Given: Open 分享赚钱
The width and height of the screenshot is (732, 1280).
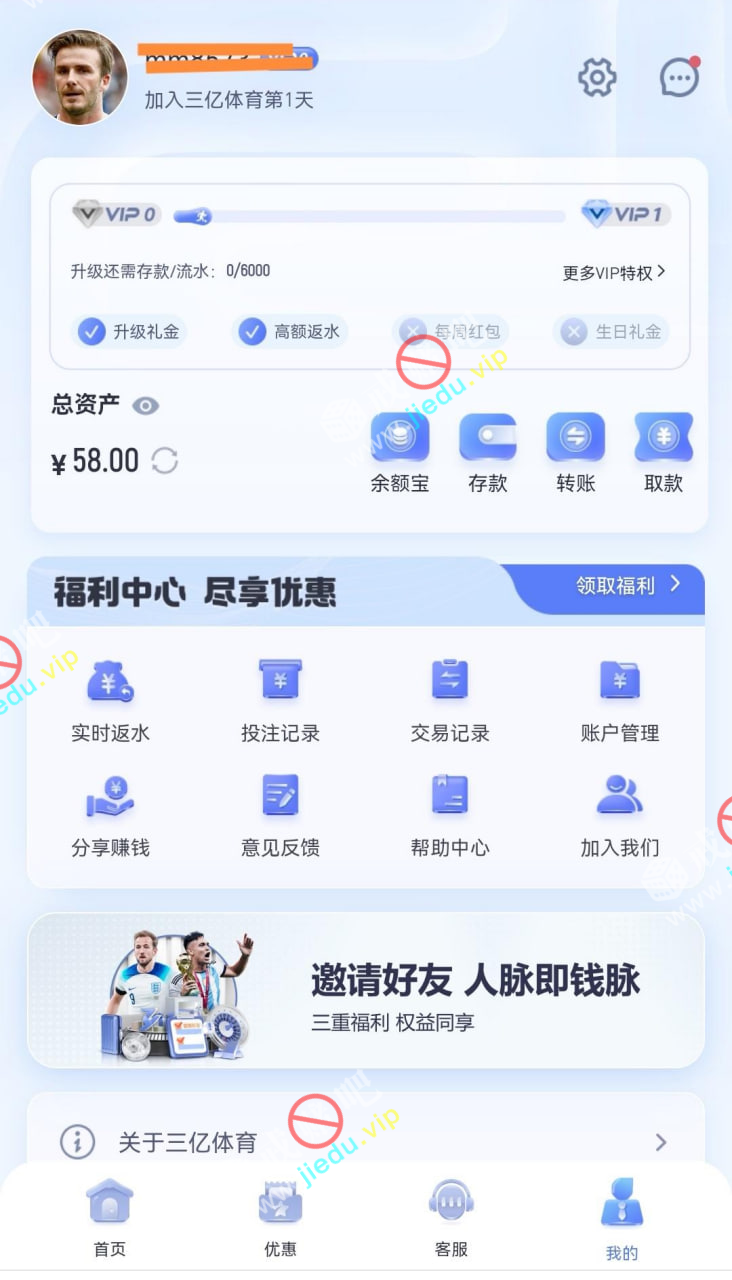Looking at the screenshot, I should point(110,816).
